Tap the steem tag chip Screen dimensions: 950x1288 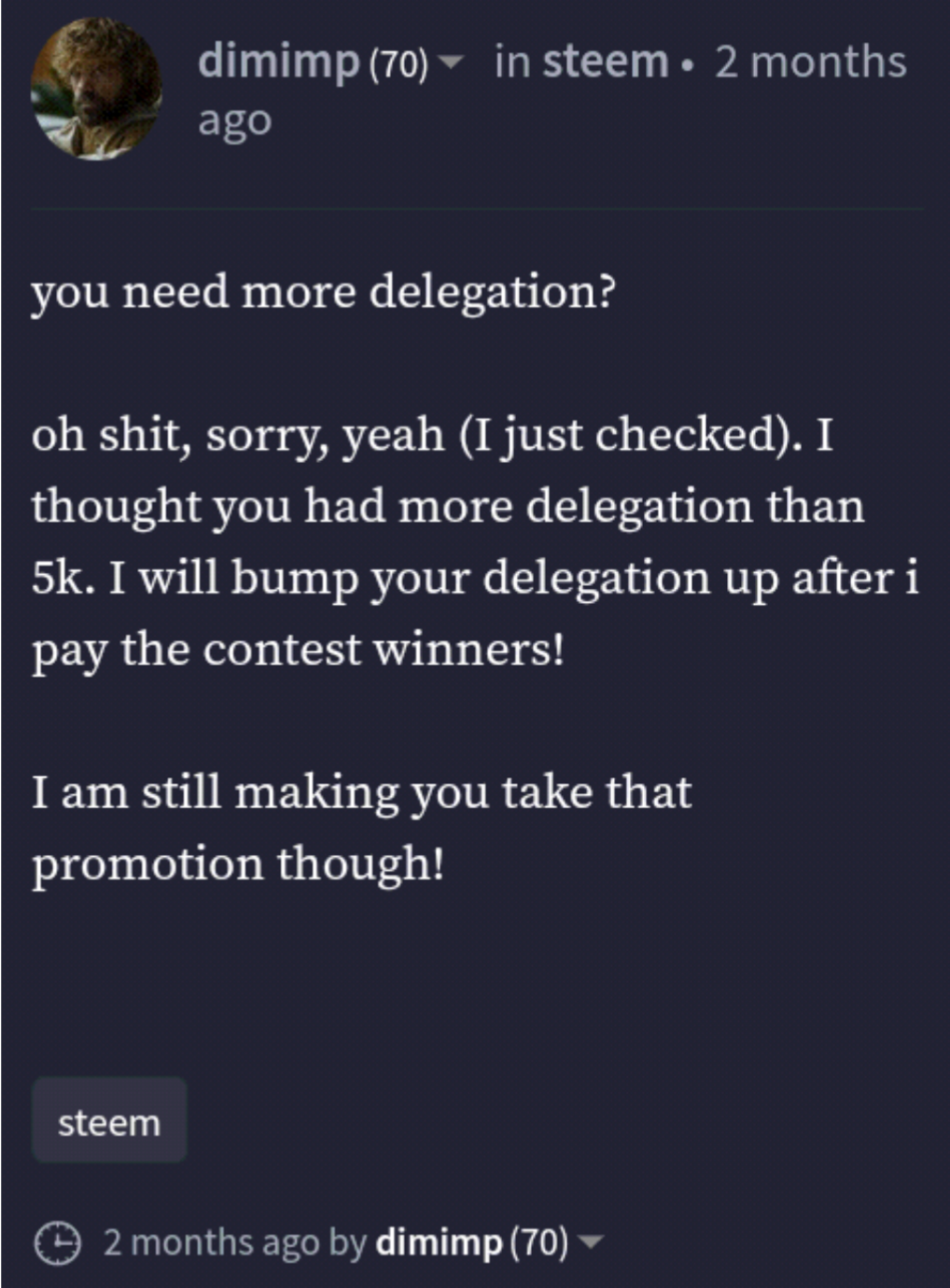tap(109, 1121)
